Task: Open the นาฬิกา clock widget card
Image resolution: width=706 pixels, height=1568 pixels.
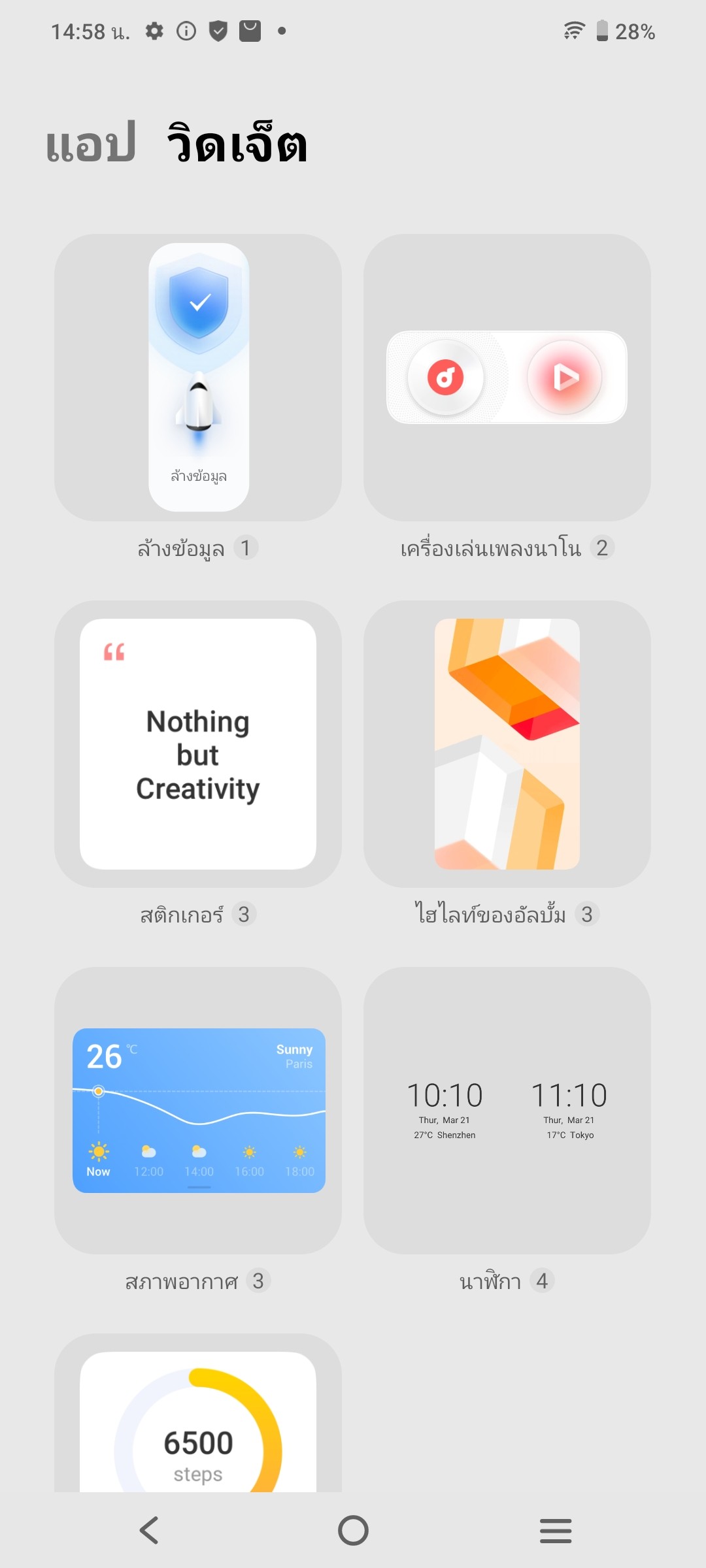Action: 507,1111
